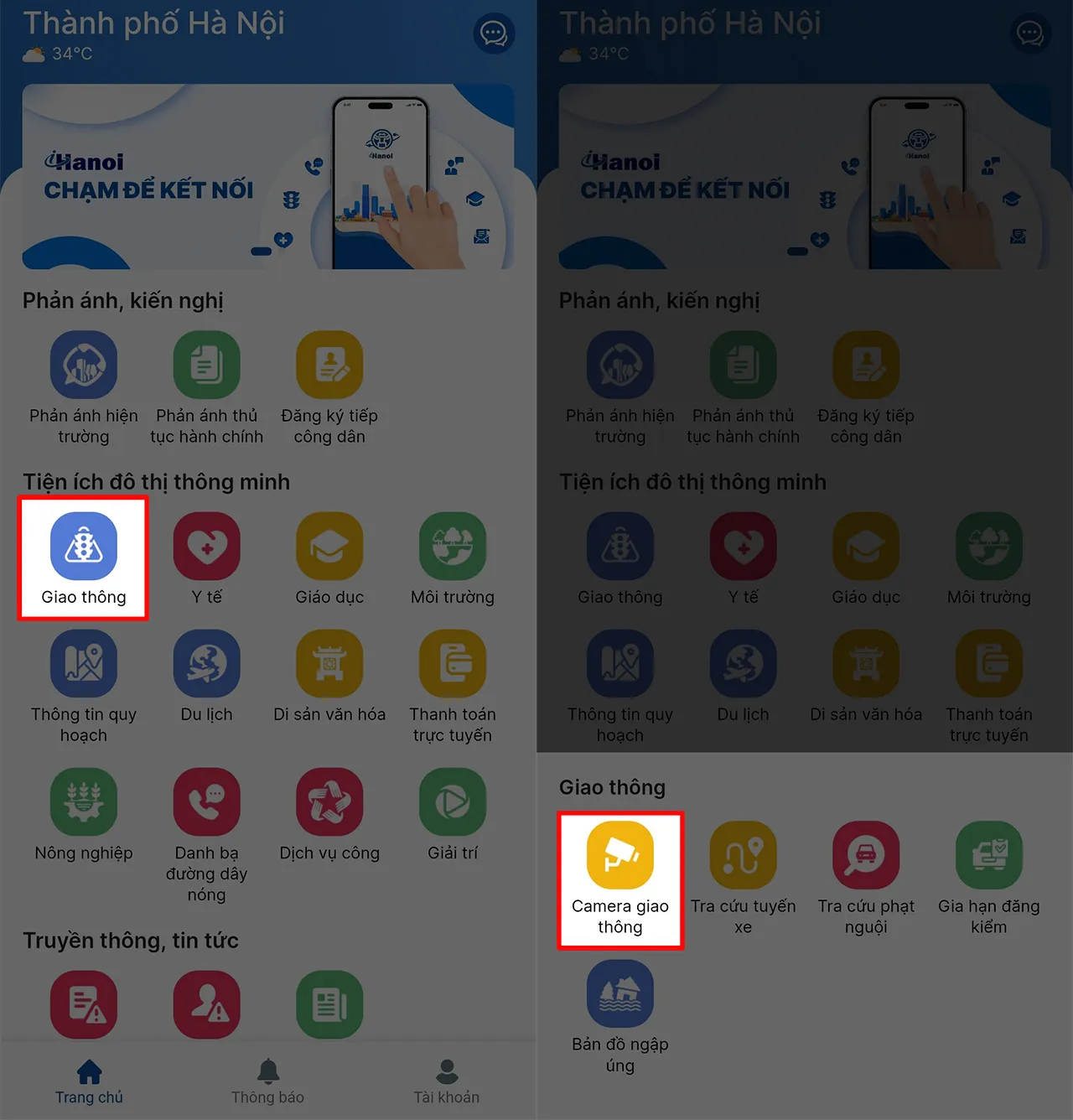Viewport: 1073px width, 1120px height.
Task: Open Tra cứu tuyến xe
Action: 743,856
